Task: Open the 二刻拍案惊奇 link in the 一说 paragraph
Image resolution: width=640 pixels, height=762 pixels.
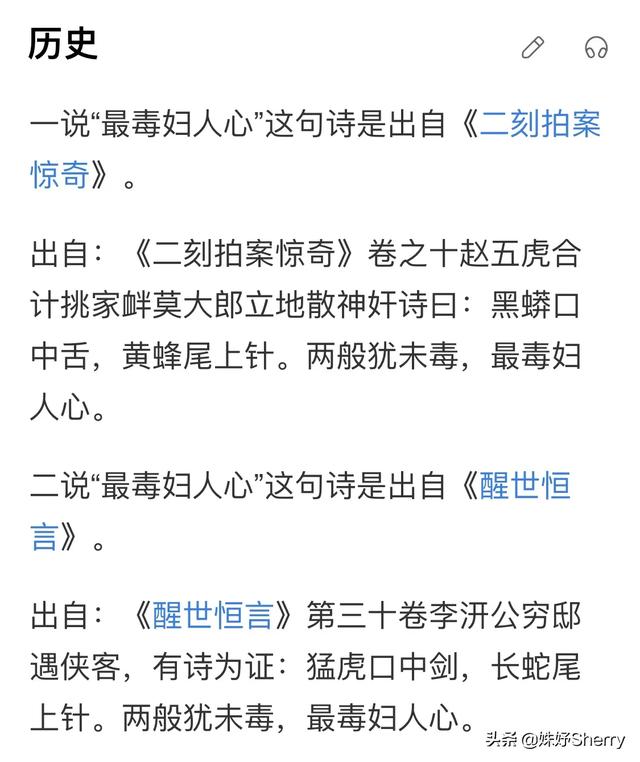Action: point(540,124)
